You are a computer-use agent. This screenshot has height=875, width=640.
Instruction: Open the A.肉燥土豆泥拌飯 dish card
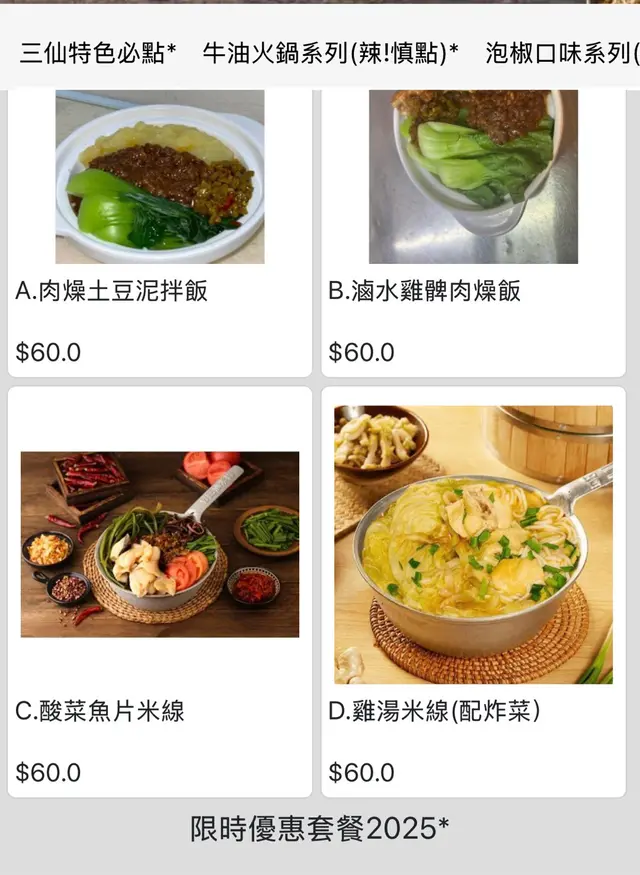coord(160,232)
